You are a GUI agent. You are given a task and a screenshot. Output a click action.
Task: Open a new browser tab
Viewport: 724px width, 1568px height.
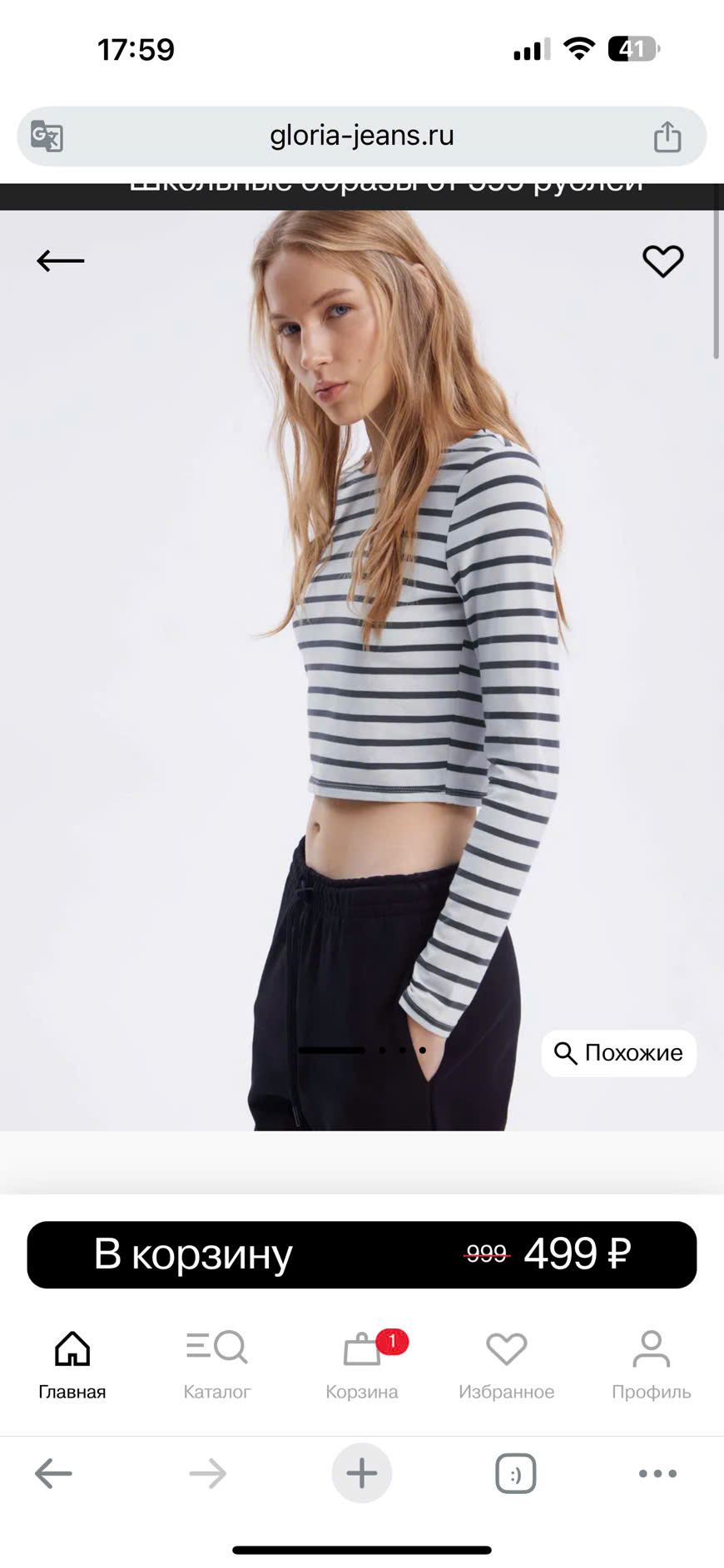(x=361, y=1473)
